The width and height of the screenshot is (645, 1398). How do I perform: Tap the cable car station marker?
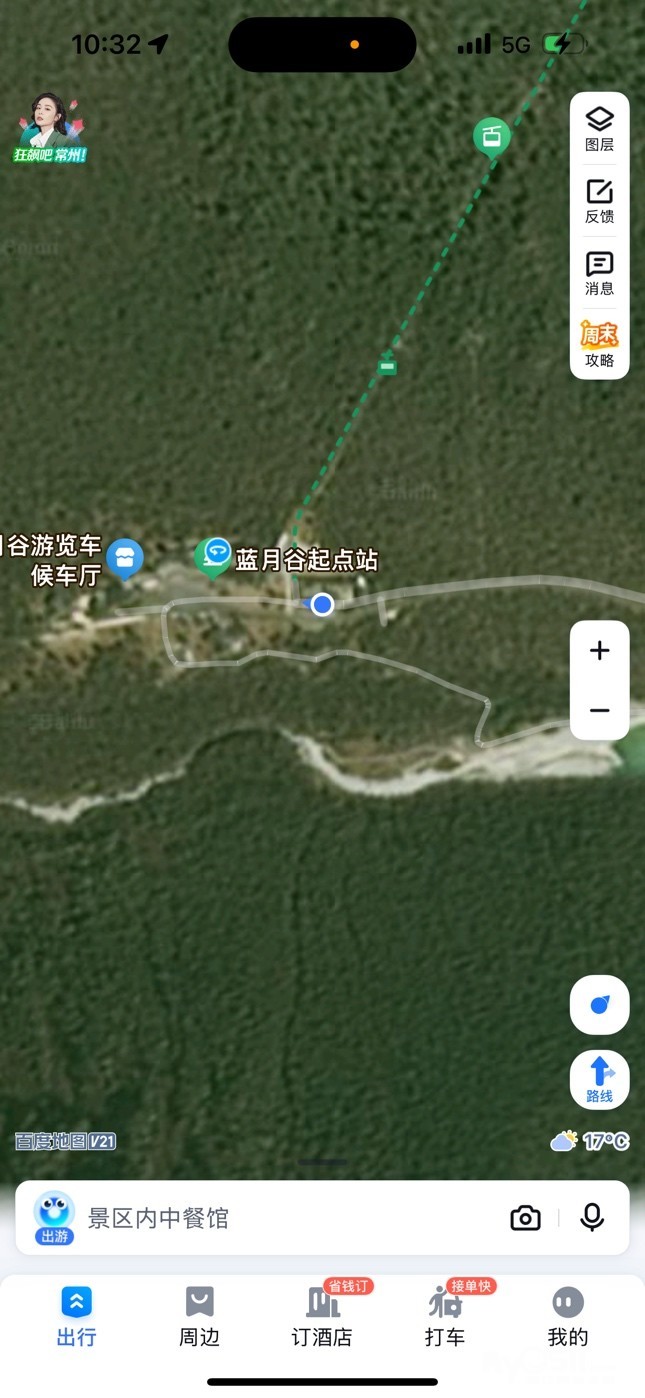tap(491, 136)
